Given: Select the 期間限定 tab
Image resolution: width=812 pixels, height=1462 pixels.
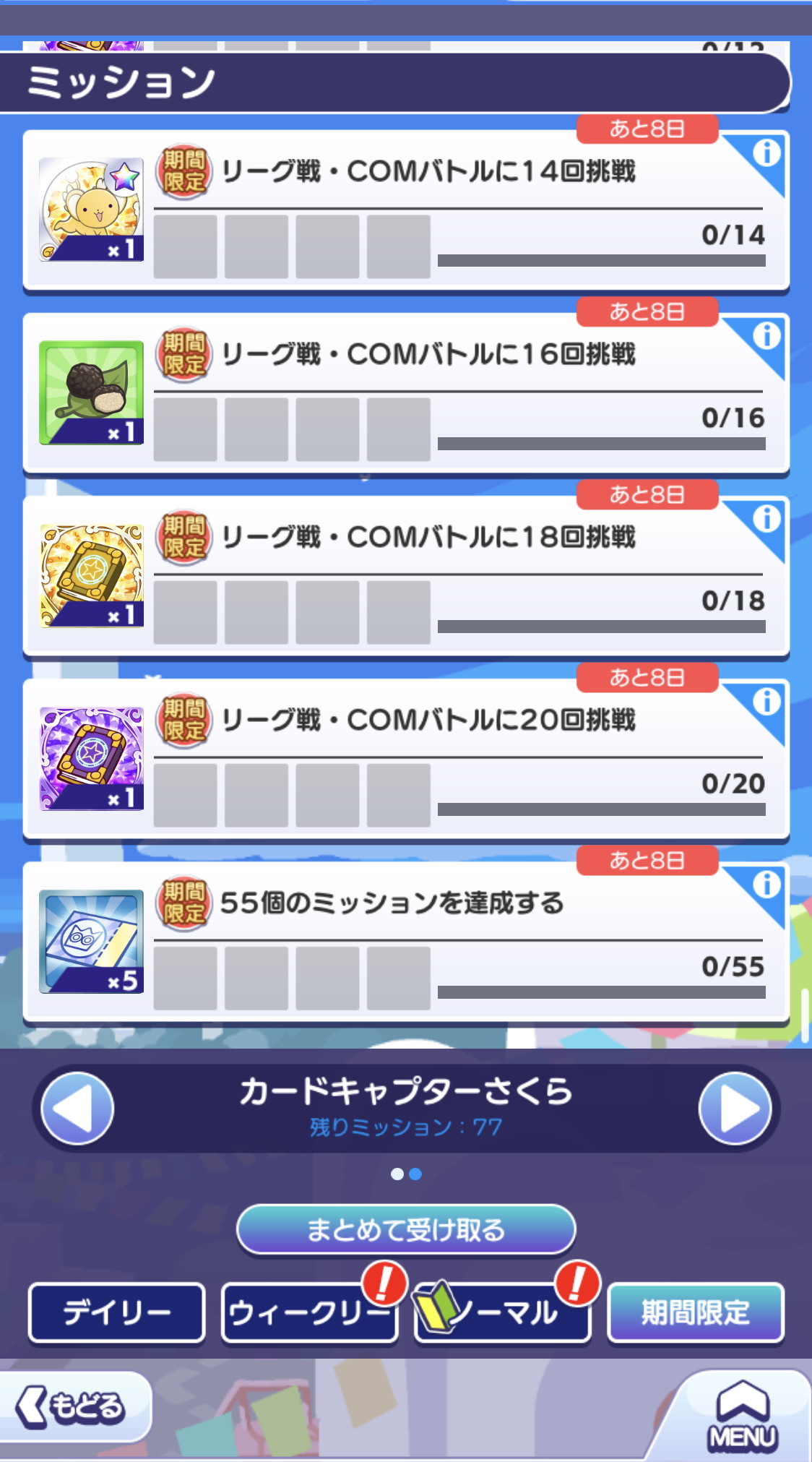Looking at the screenshot, I should point(696,1312).
